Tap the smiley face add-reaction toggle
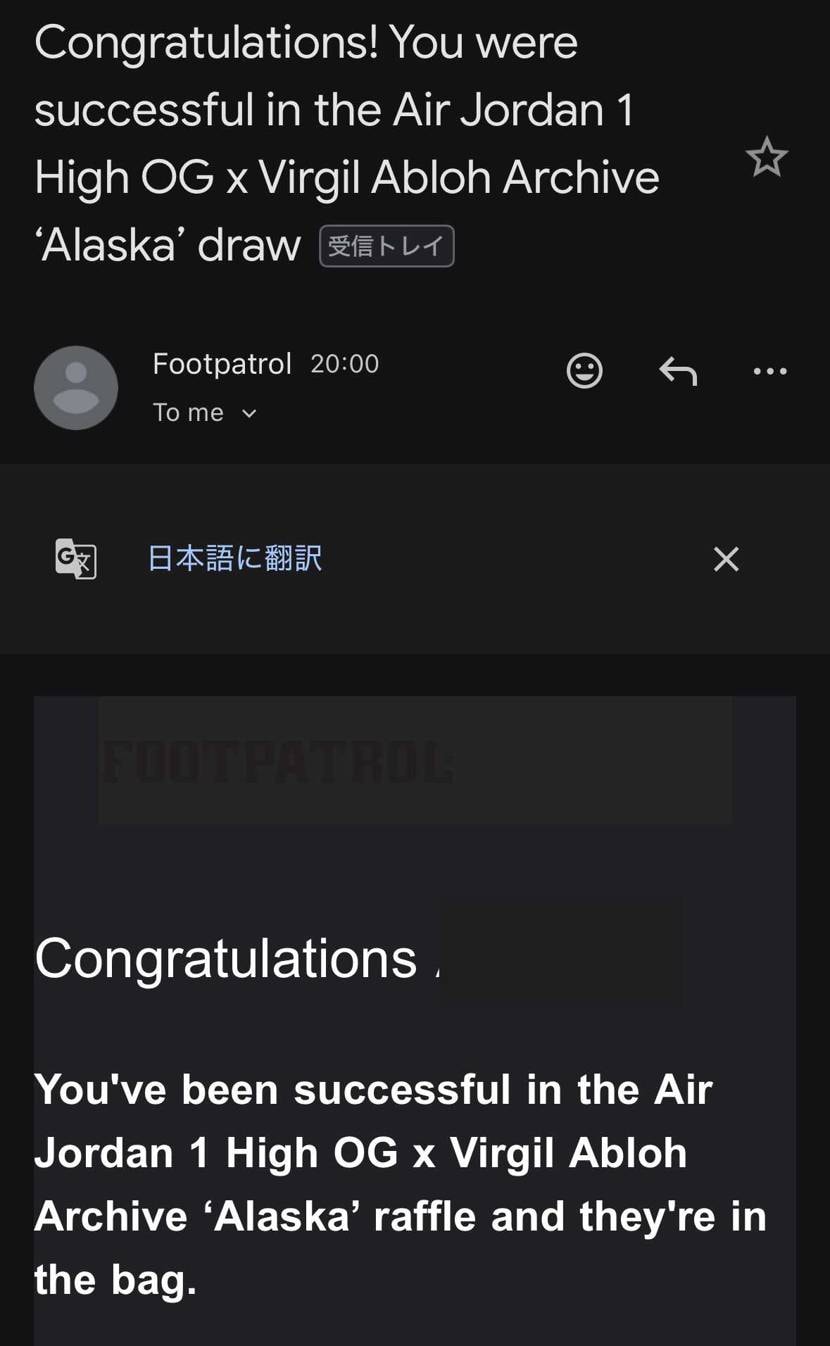The height and width of the screenshot is (1346, 830). click(x=584, y=371)
